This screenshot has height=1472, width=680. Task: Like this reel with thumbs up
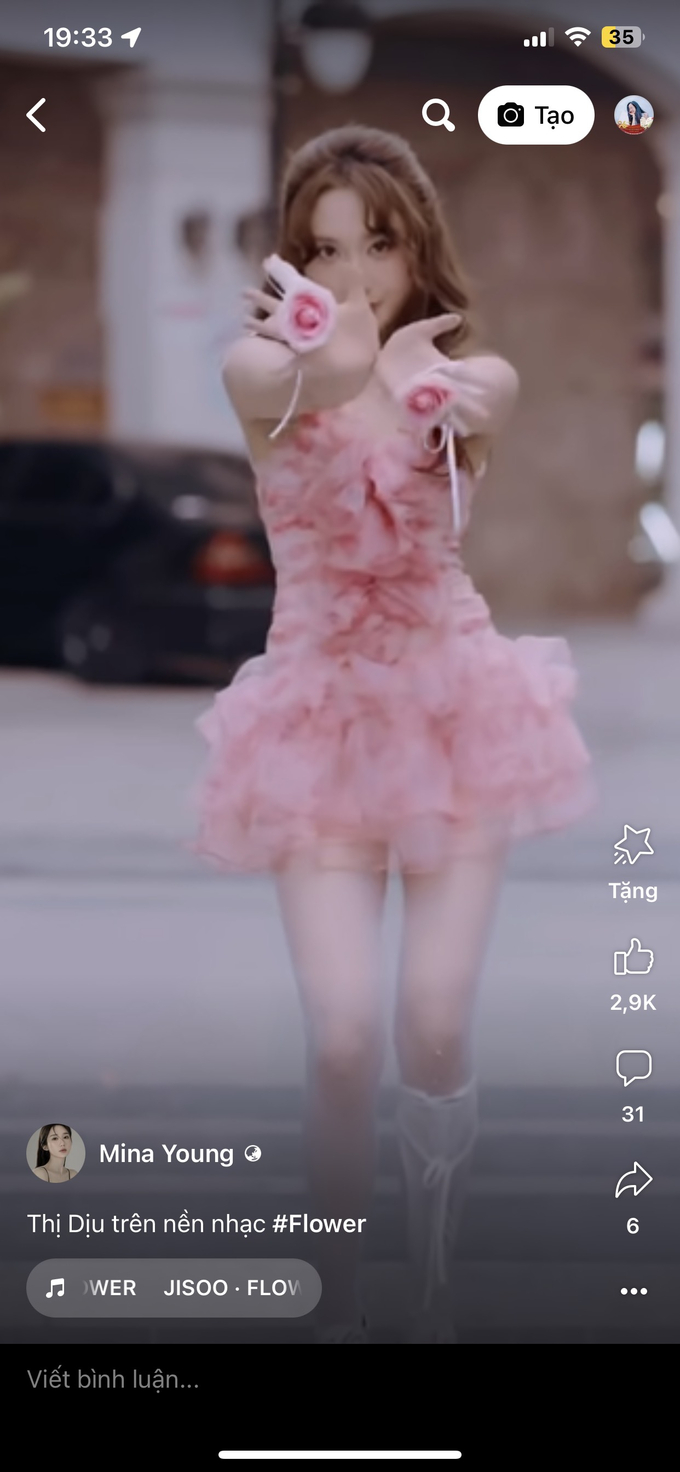(633, 958)
